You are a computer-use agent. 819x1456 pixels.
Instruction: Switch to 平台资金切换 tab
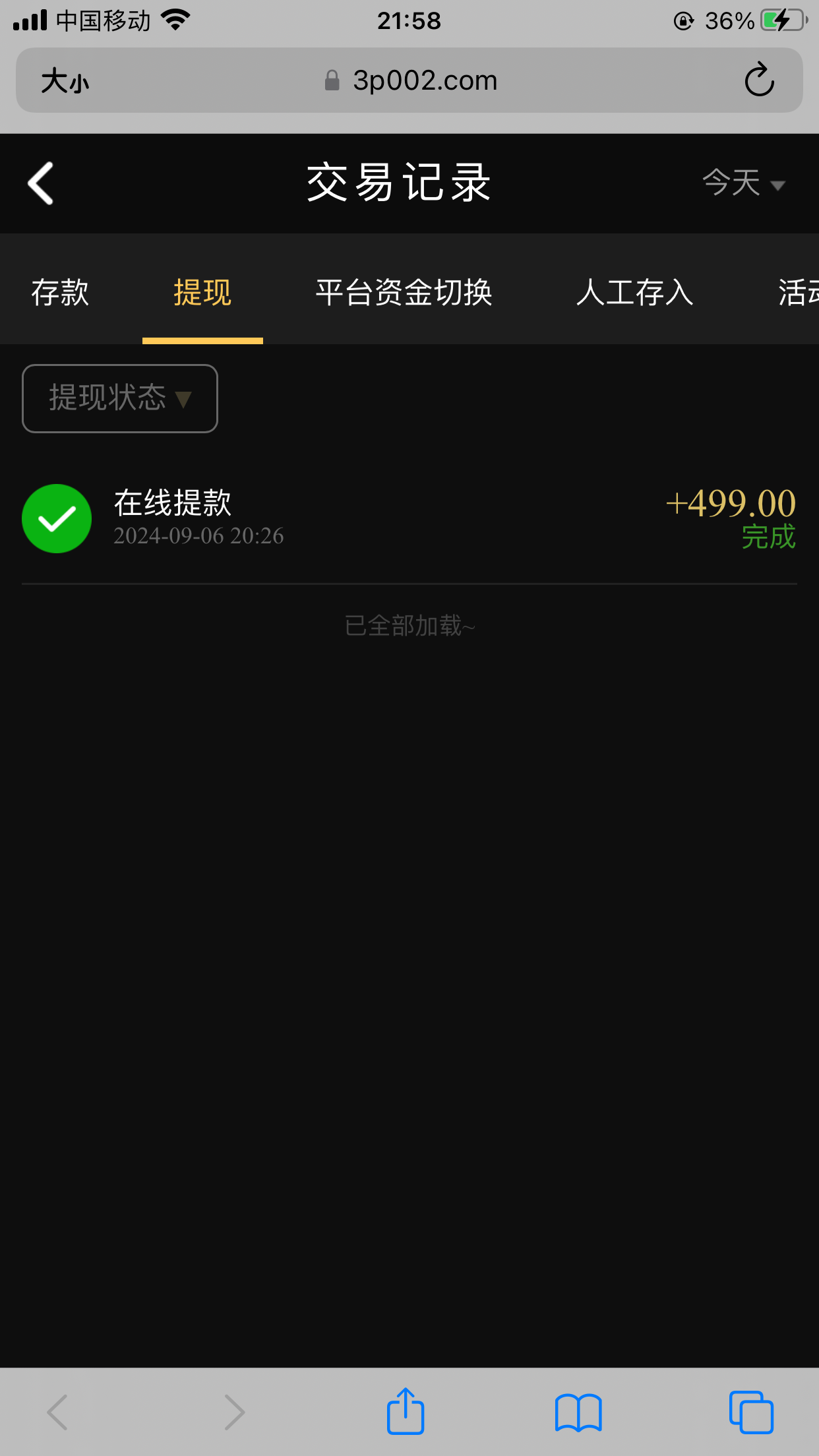tap(404, 292)
